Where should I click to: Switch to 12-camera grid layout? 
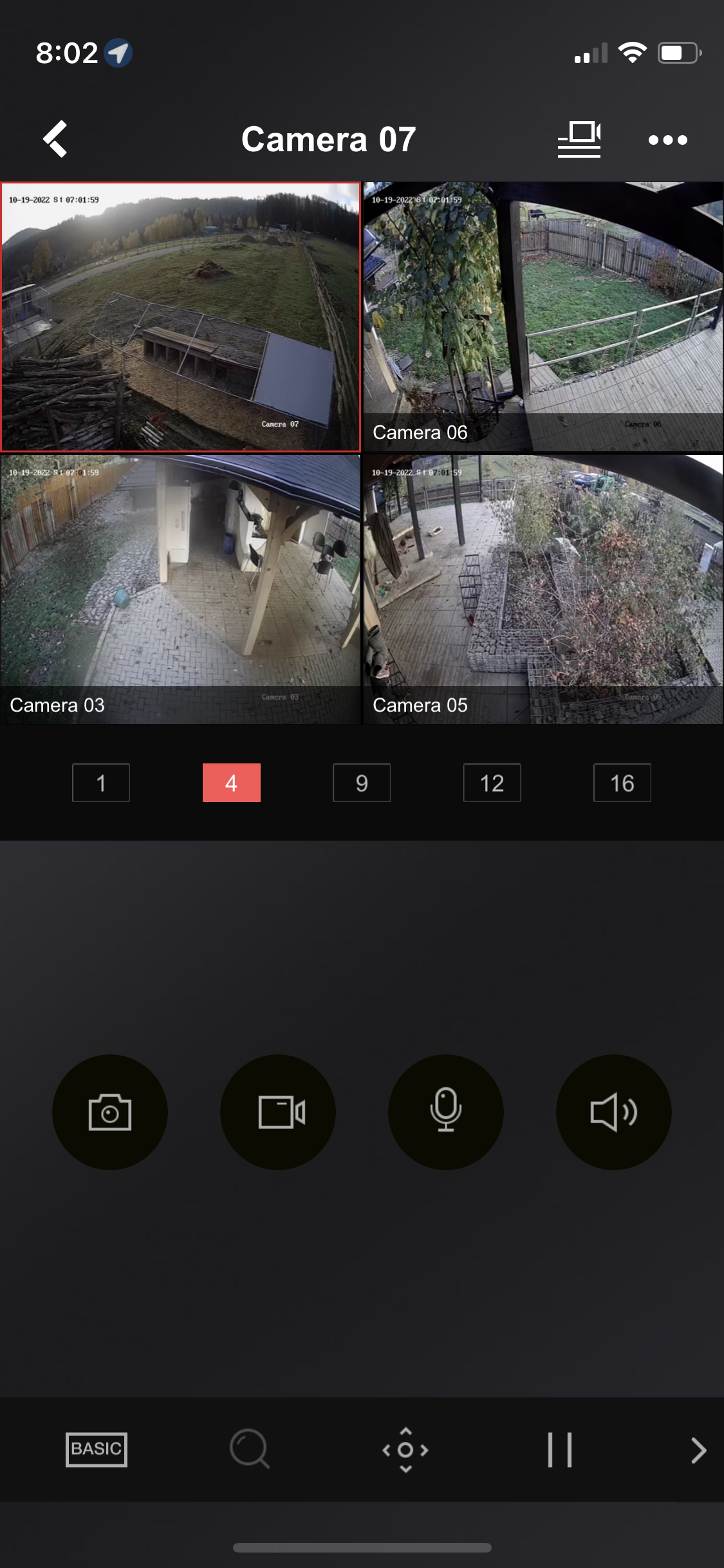click(x=492, y=783)
